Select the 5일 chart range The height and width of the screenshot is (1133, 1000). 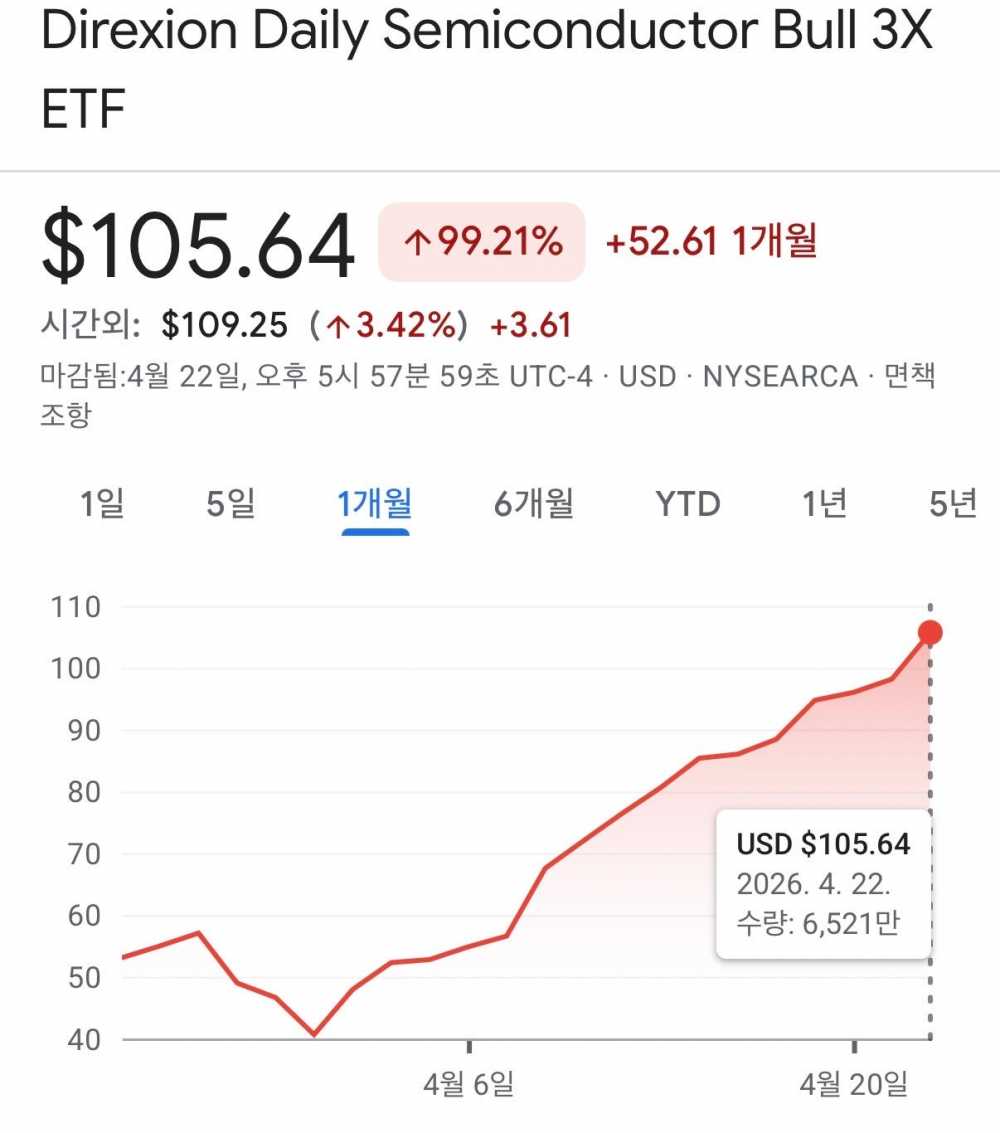(231, 504)
